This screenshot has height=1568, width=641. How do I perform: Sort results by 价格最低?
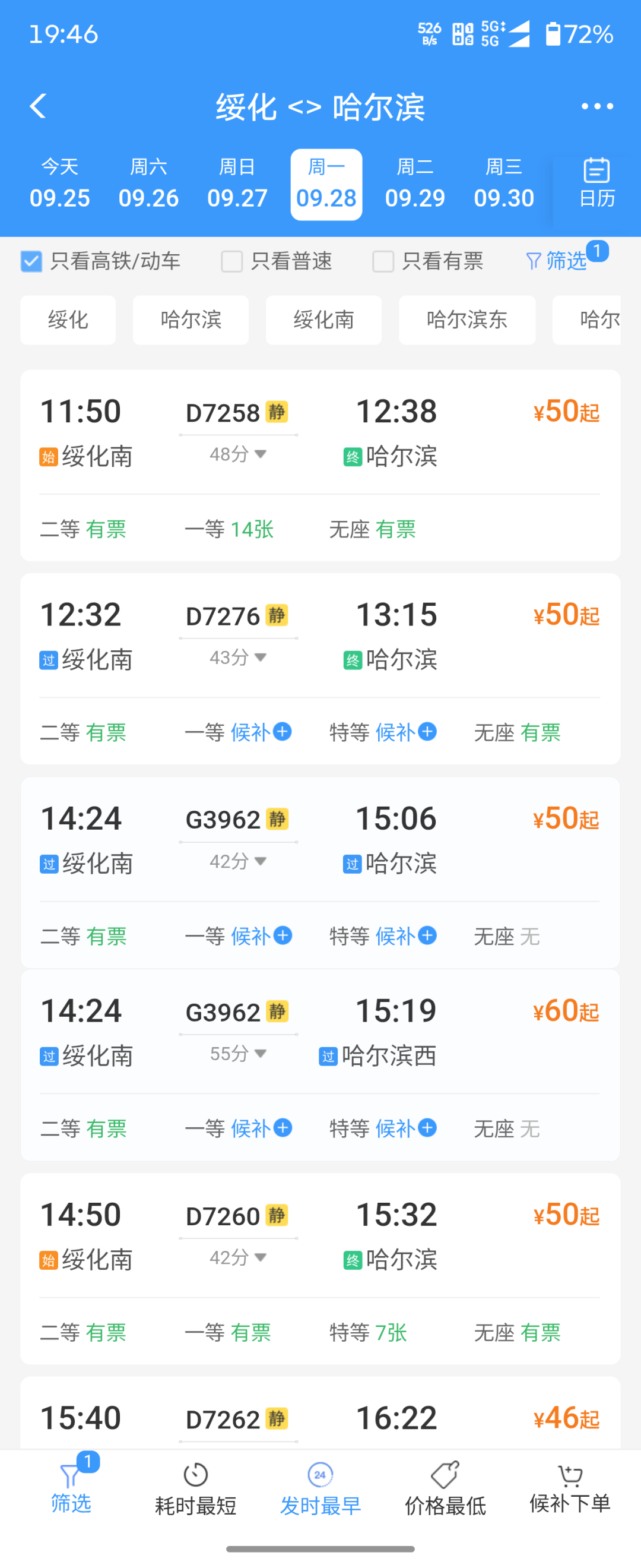tap(445, 1490)
